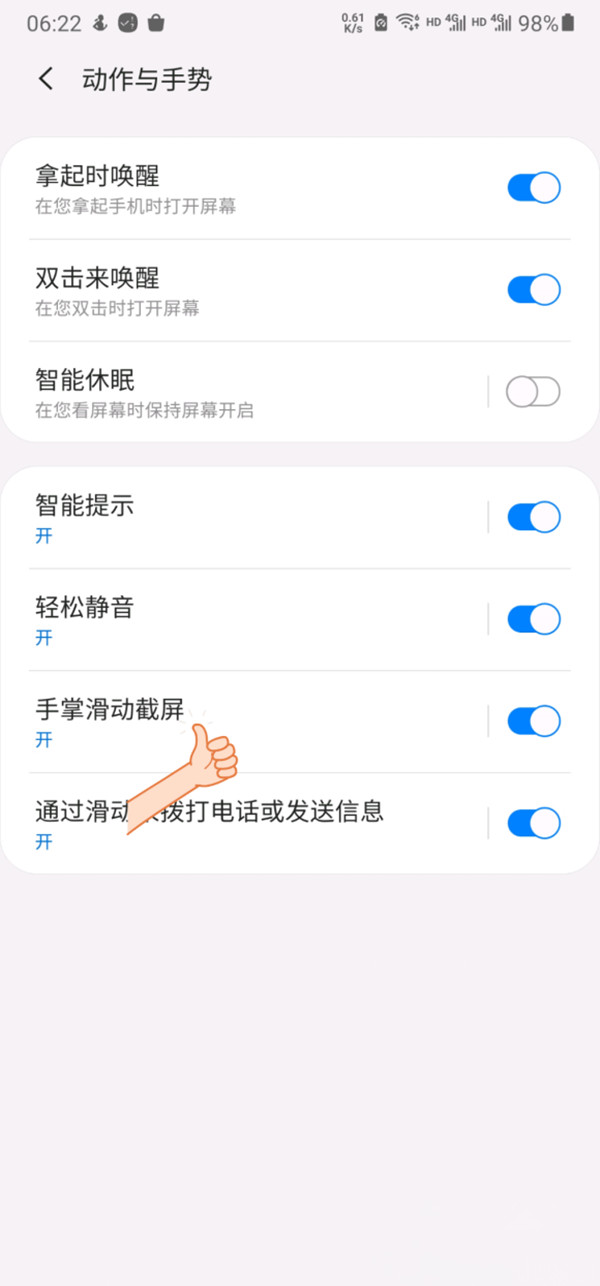This screenshot has width=600, height=1286.
Task: Open 轻松静音 settings row
Action: (240, 620)
